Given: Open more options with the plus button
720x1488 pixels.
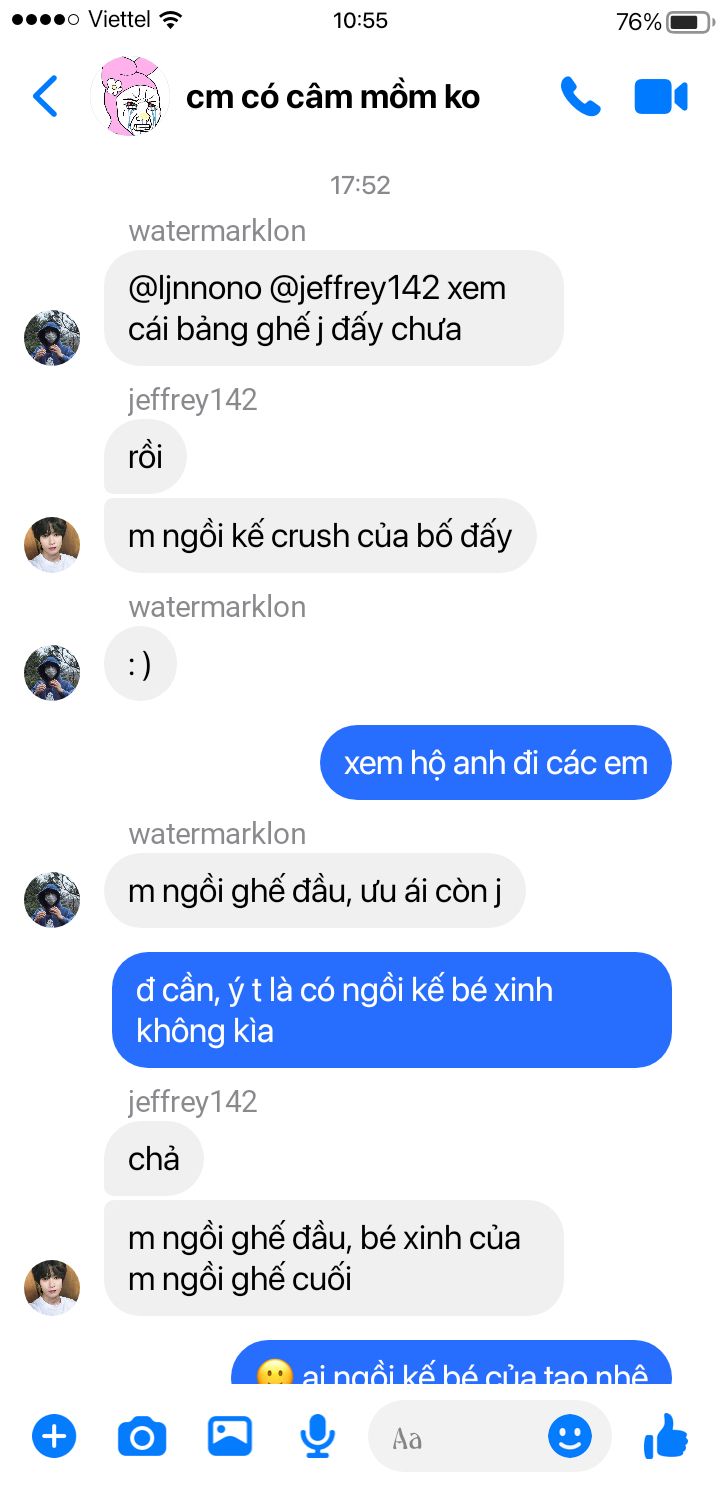Looking at the screenshot, I should point(54,1437).
